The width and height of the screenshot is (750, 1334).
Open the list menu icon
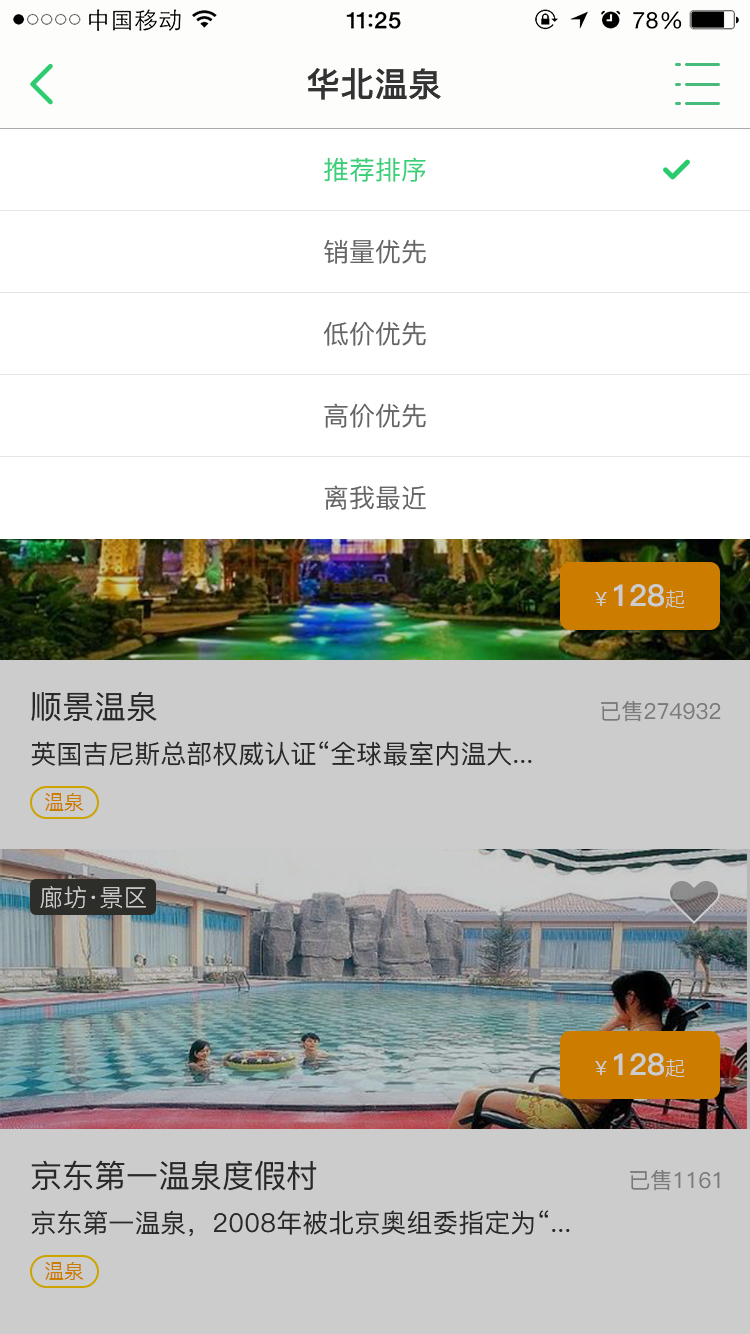coord(697,84)
